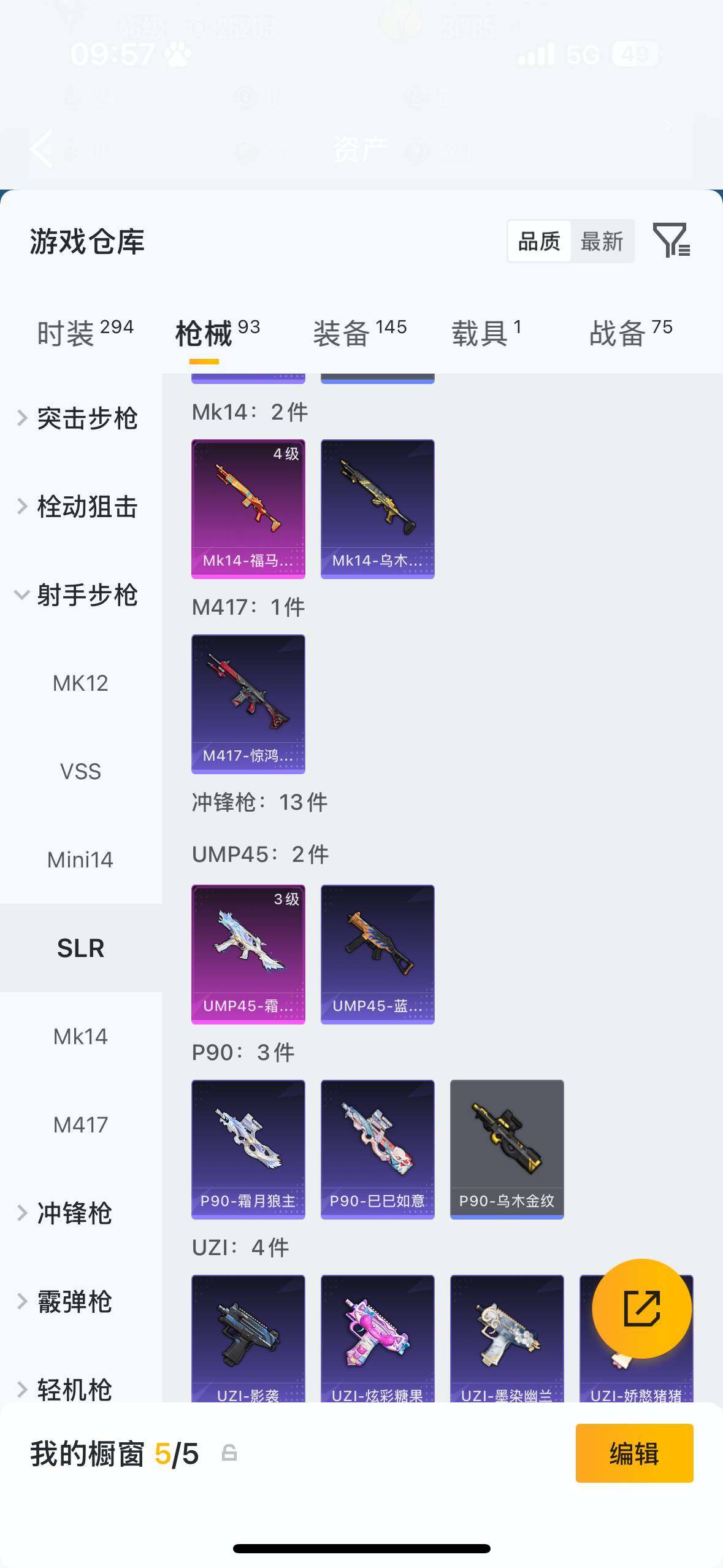This screenshot has width=723, height=1568.
Task: Switch to the 战备 tab
Action: tap(618, 328)
